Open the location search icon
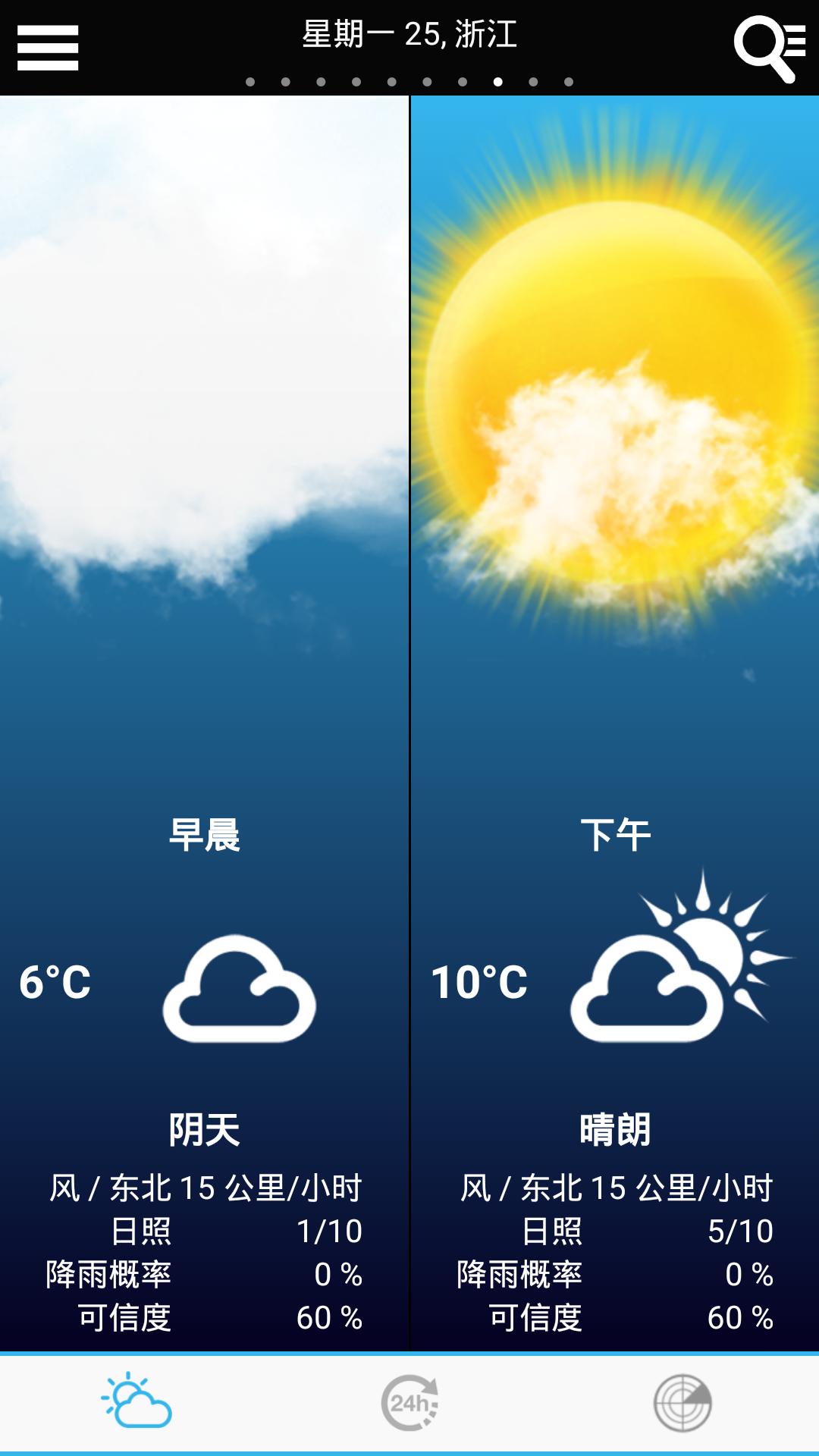 (x=768, y=47)
